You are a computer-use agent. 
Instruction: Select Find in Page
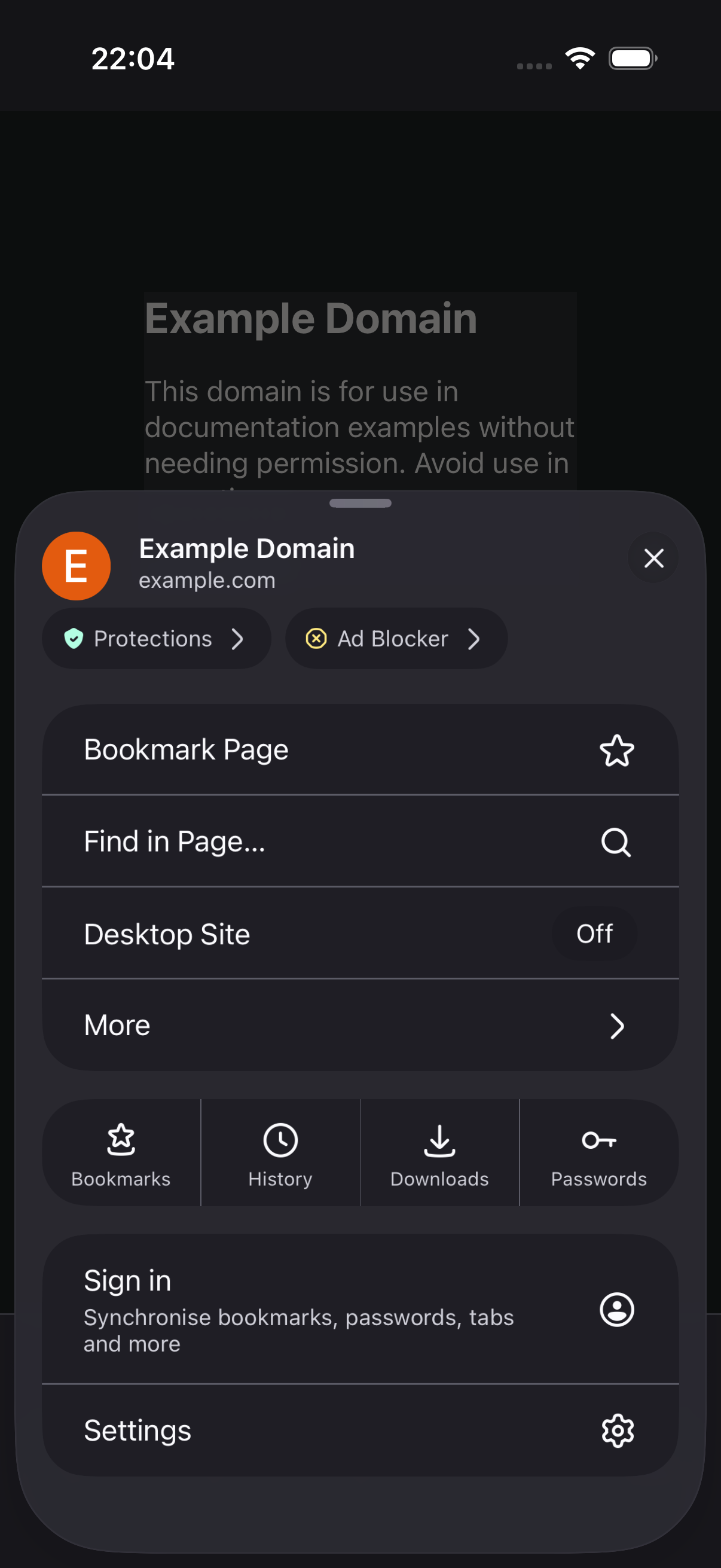point(360,841)
